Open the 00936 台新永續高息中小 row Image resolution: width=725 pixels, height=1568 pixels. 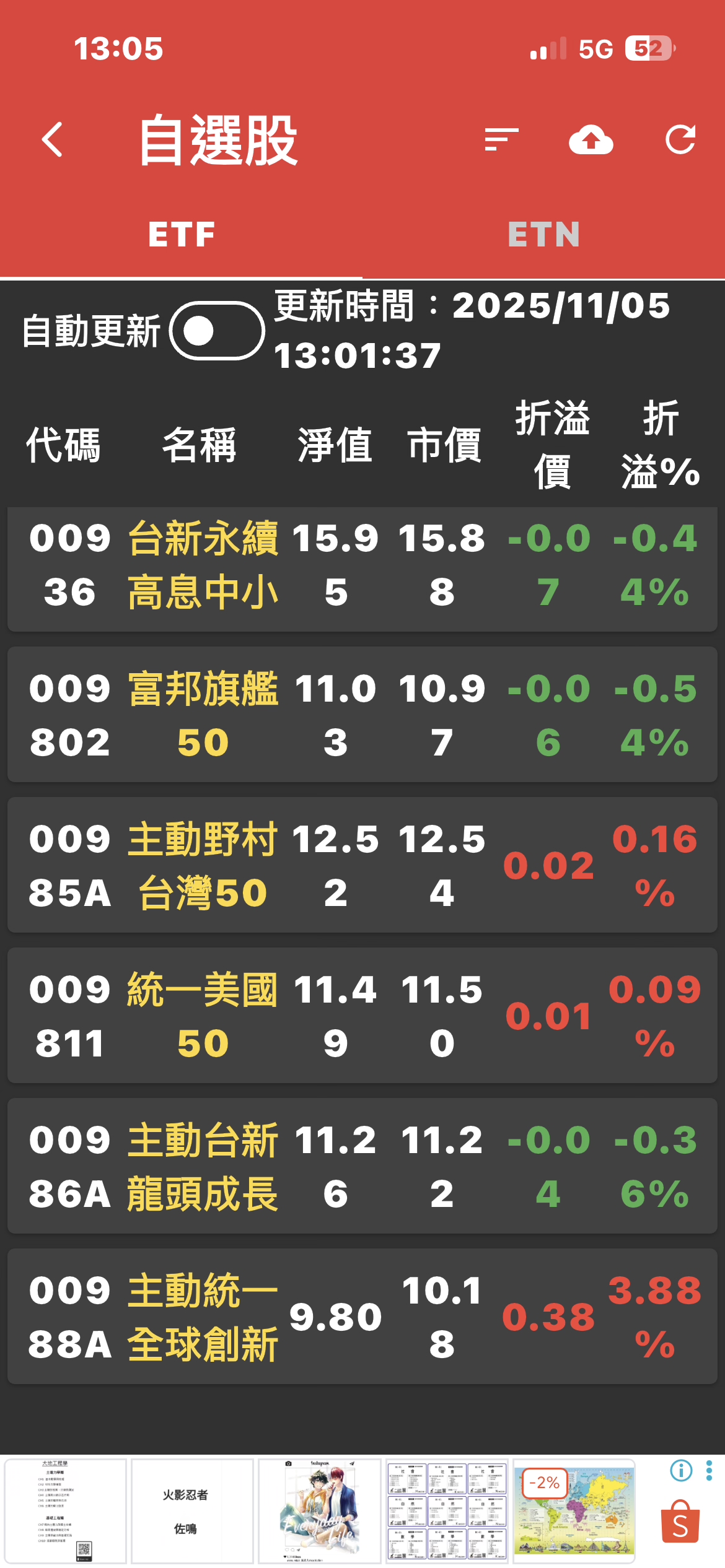coord(362,566)
